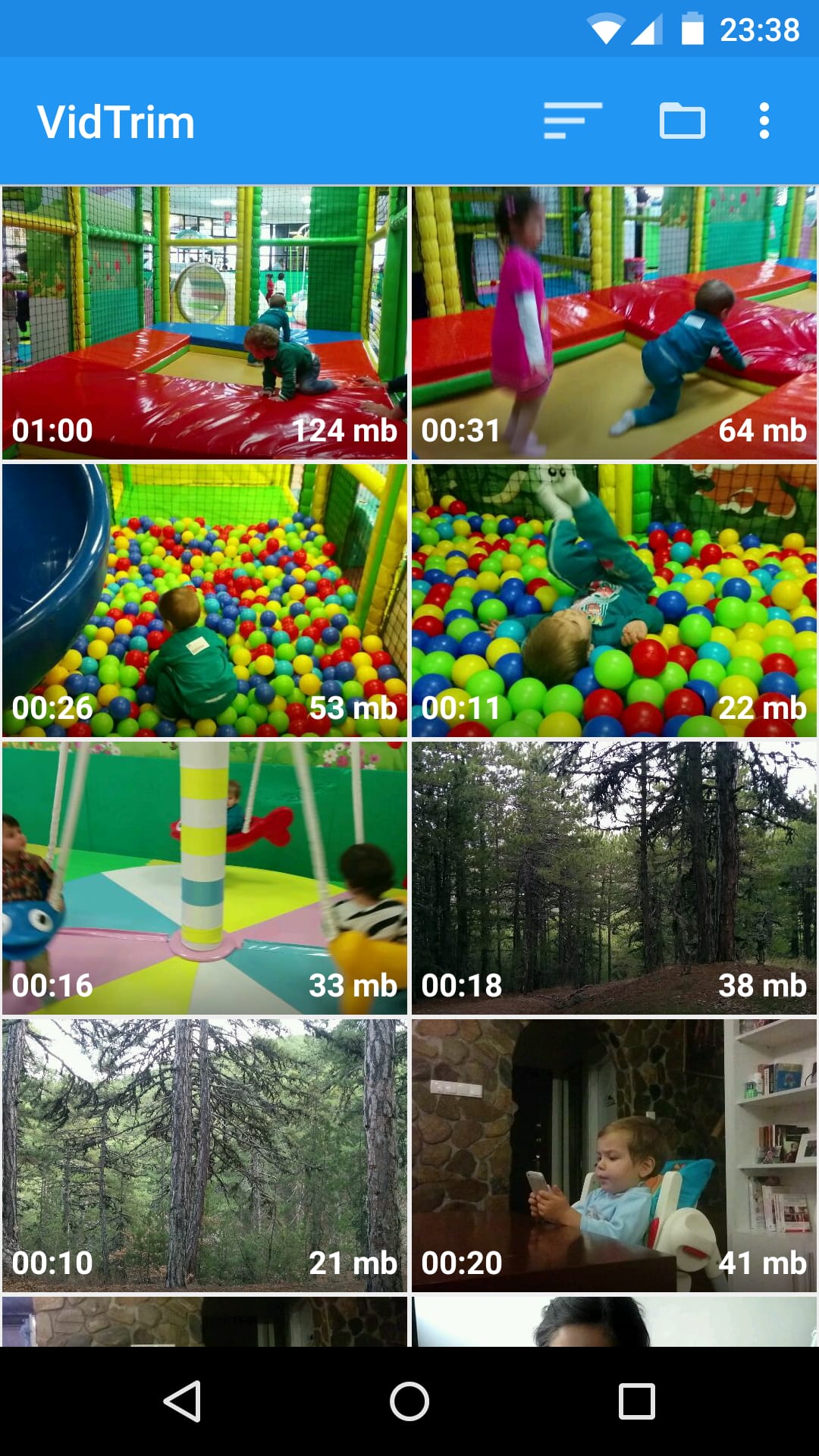
Task: Open the 00:18 forest video of 38 mb
Action: tap(614, 878)
